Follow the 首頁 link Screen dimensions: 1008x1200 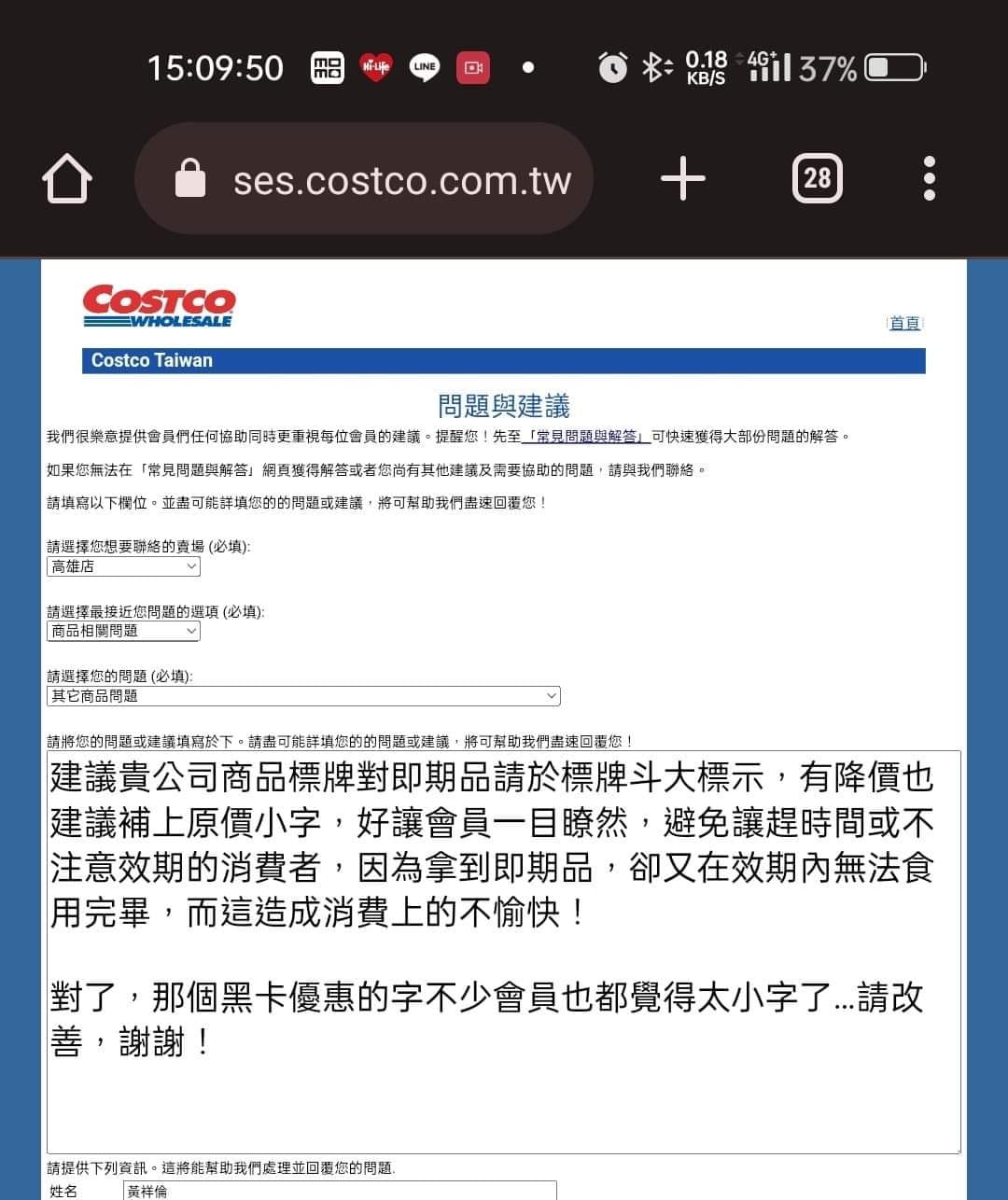(x=903, y=323)
